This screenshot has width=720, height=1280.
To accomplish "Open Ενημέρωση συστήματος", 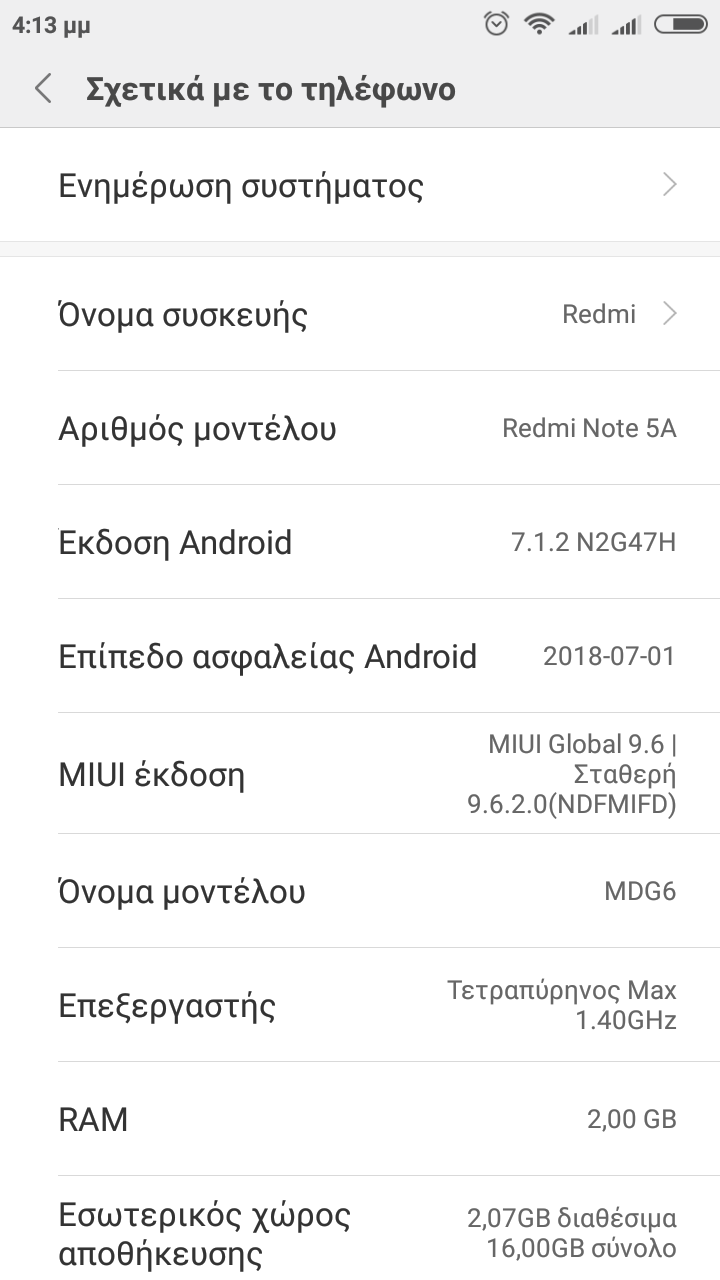I will click(360, 186).
